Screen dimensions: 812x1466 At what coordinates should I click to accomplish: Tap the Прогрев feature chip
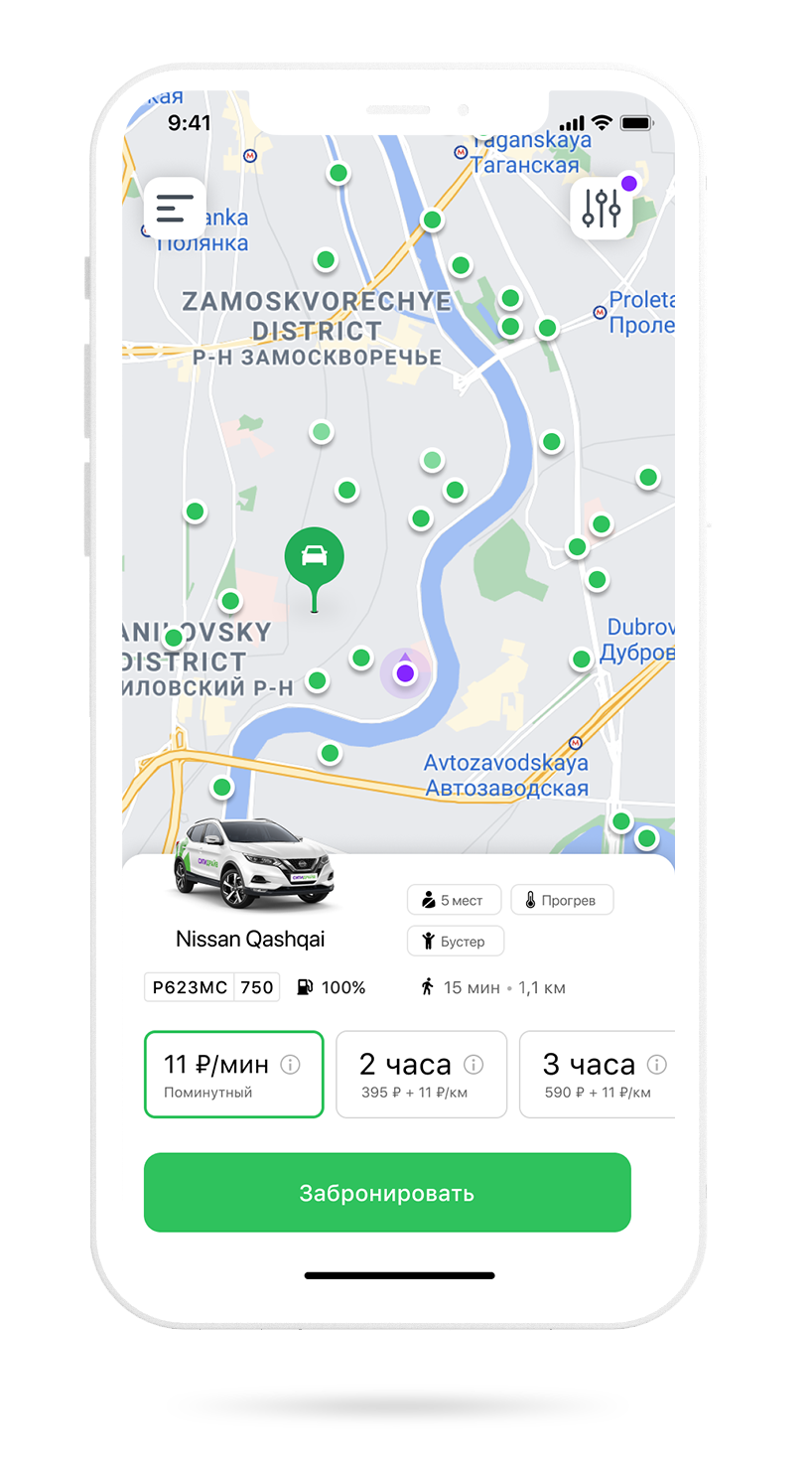pyautogui.click(x=562, y=900)
